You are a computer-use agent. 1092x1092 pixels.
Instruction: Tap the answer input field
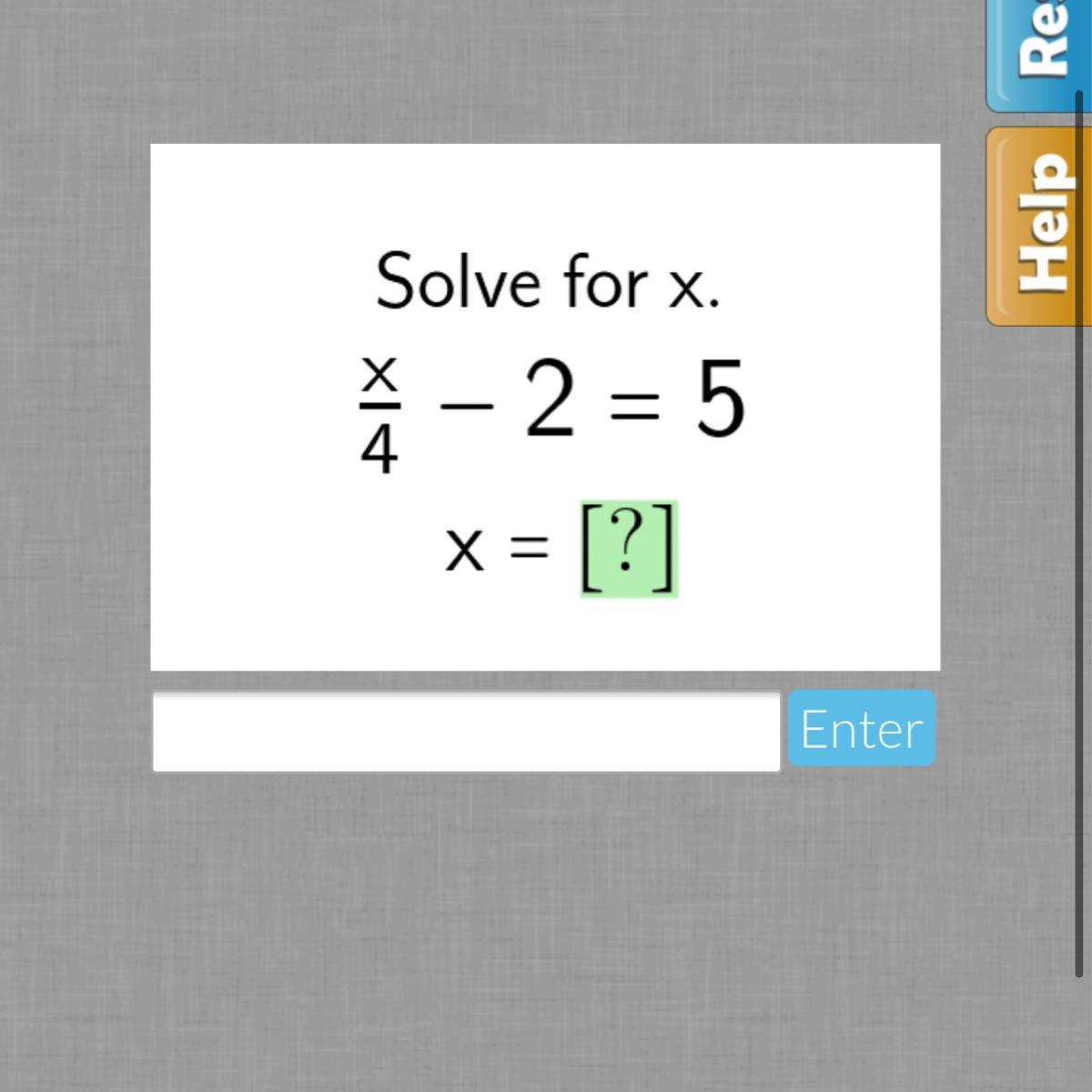point(466,732)
